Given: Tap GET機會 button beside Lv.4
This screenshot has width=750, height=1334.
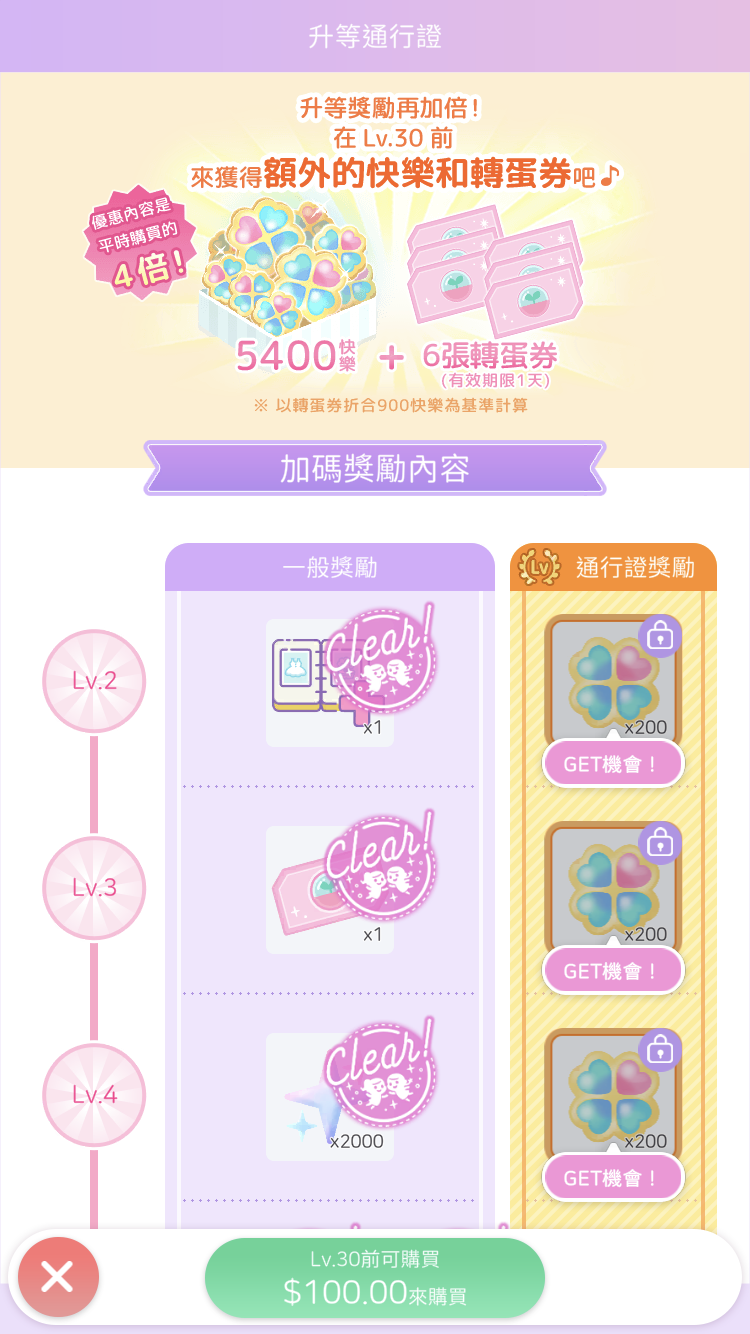Looking at the screenshot, I should (613, 1177).
